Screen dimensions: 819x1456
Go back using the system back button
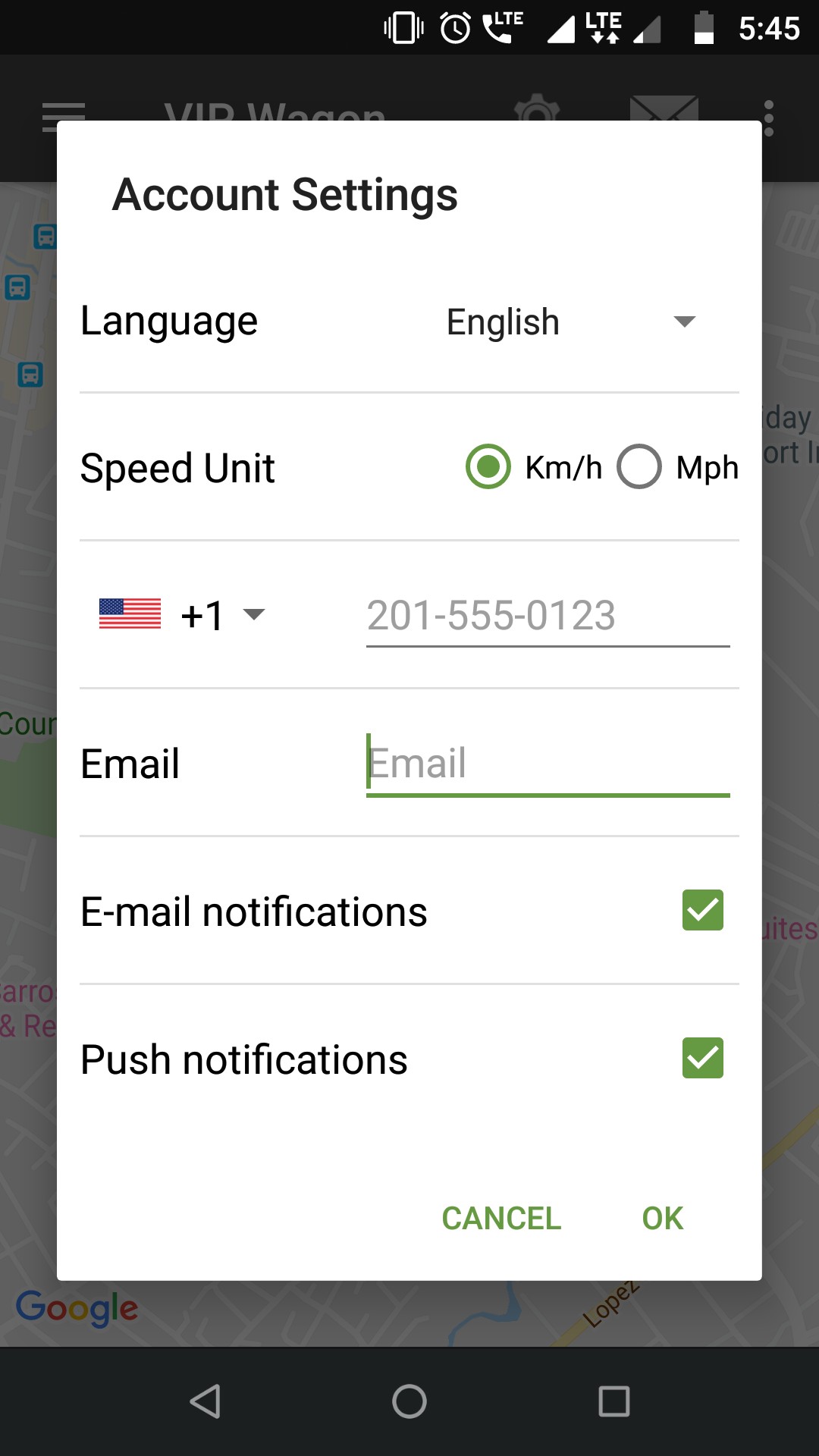[205, 1401]
